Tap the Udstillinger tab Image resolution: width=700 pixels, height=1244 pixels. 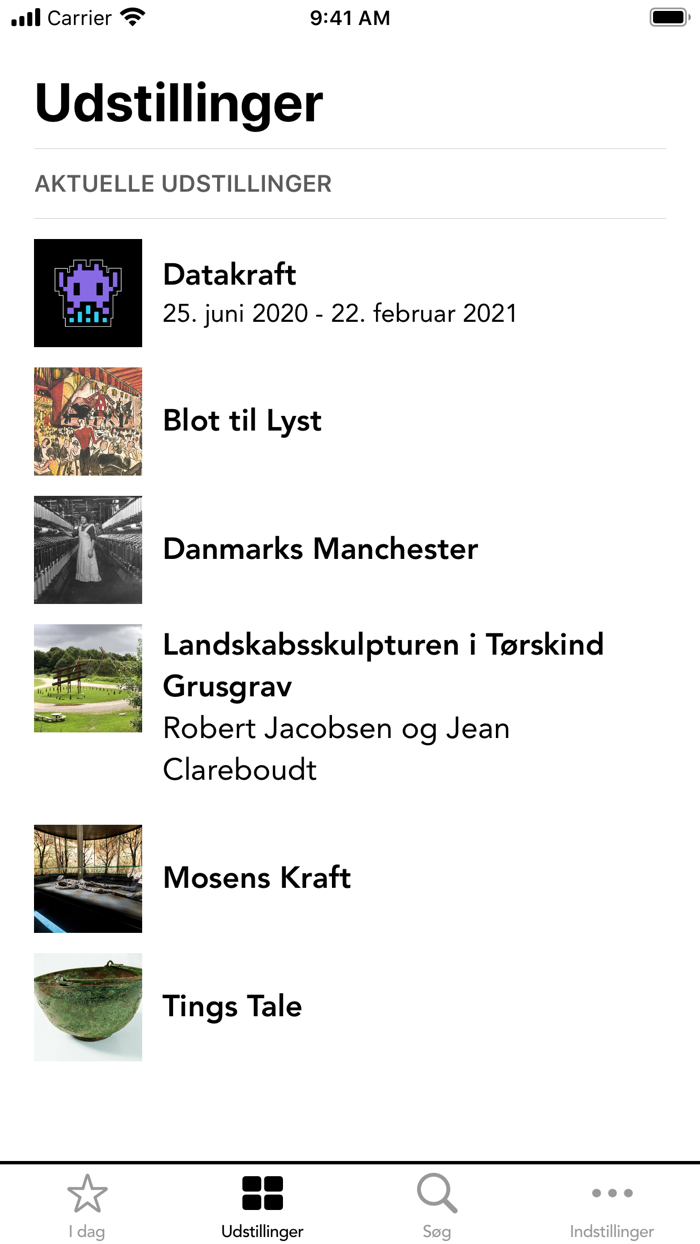click(262, 1205)
